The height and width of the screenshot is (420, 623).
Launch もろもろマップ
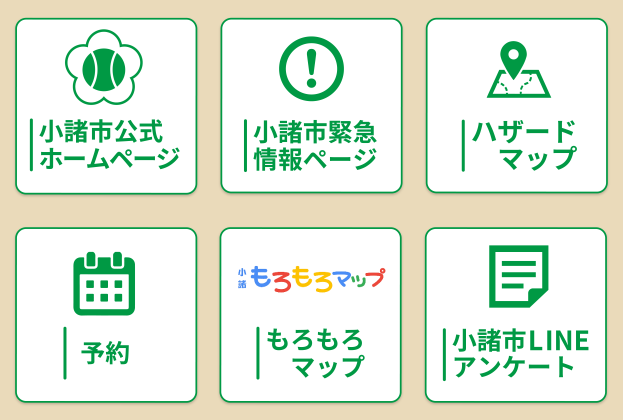311,315
